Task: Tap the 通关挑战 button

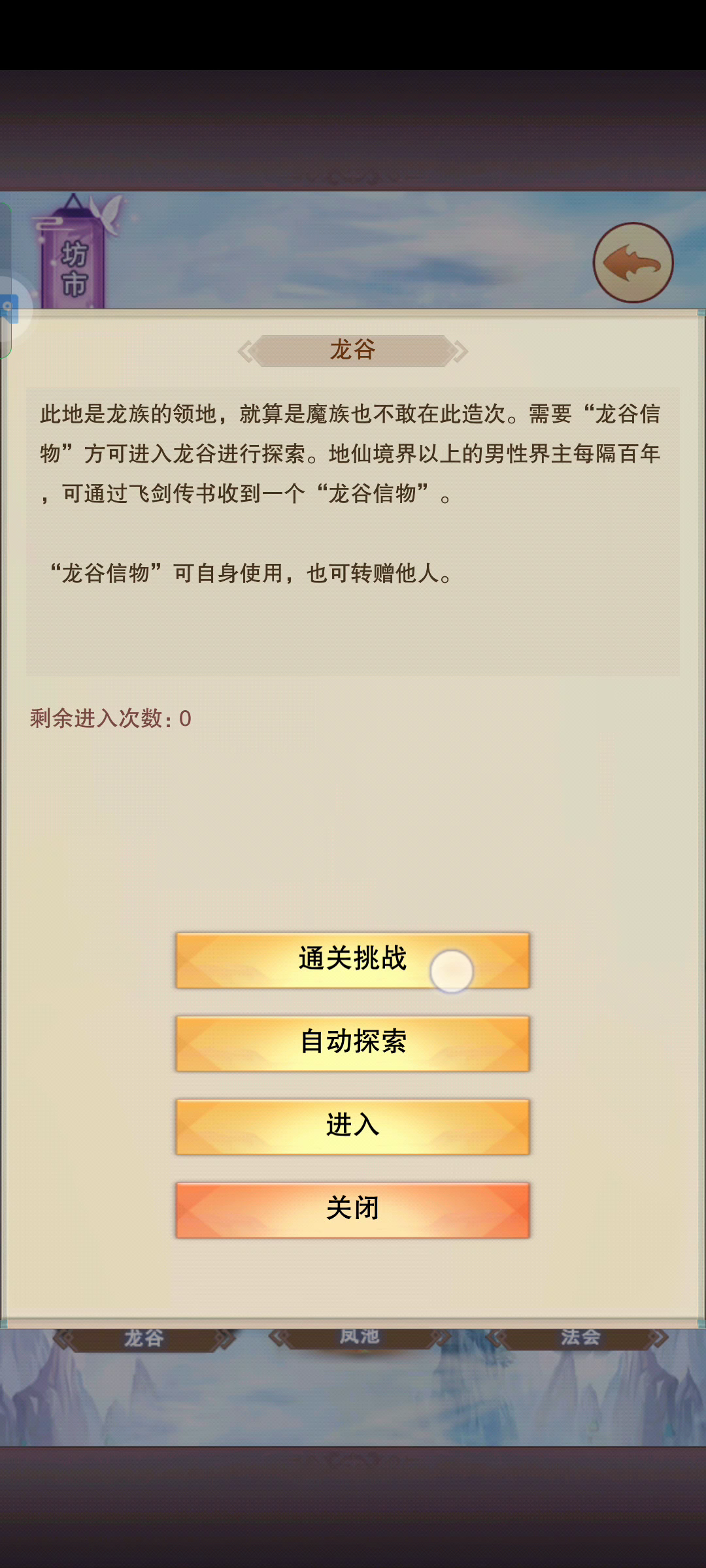Action: click(352, 960)
